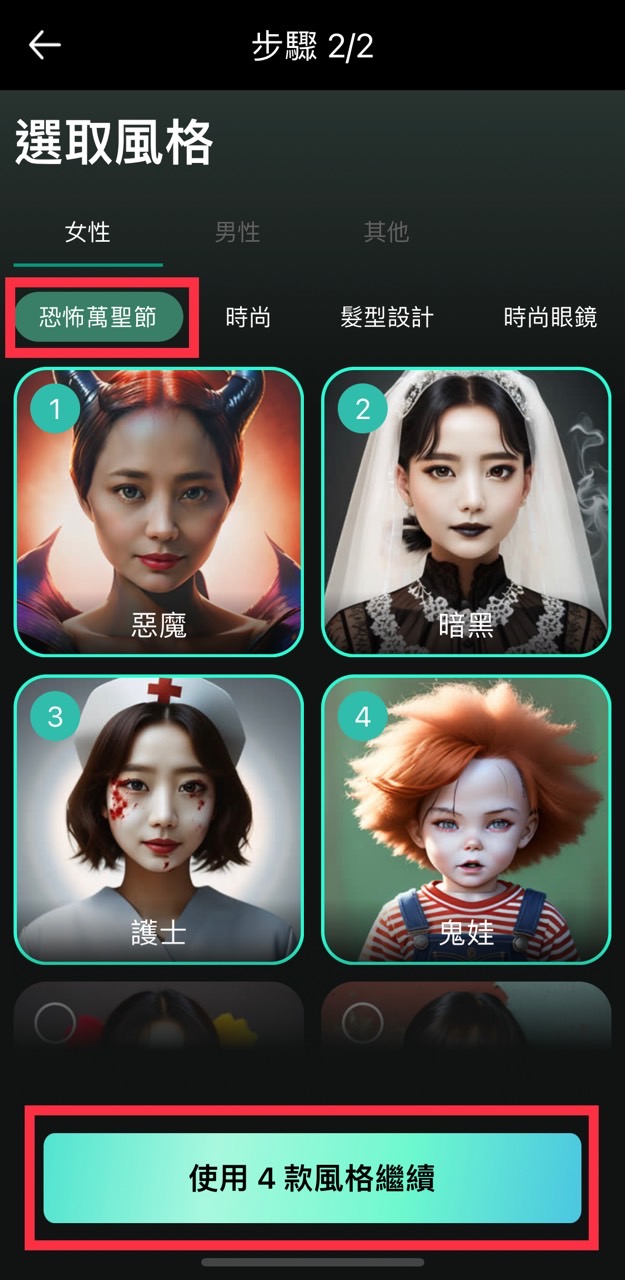Screen dimensions: 625x1280
Task: Toggle the 護士 style card
Action: [158, 819]
